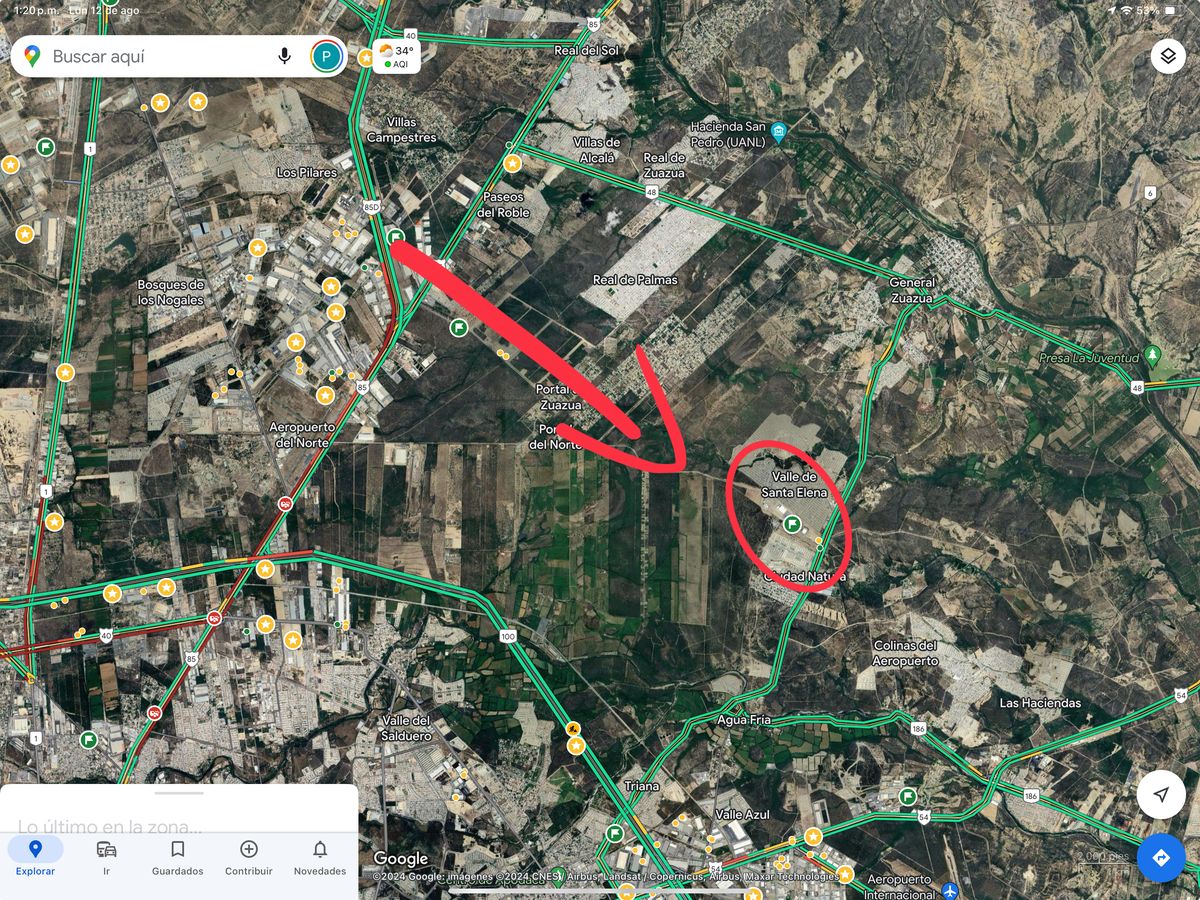Center the map on my location

[1160, 795]
